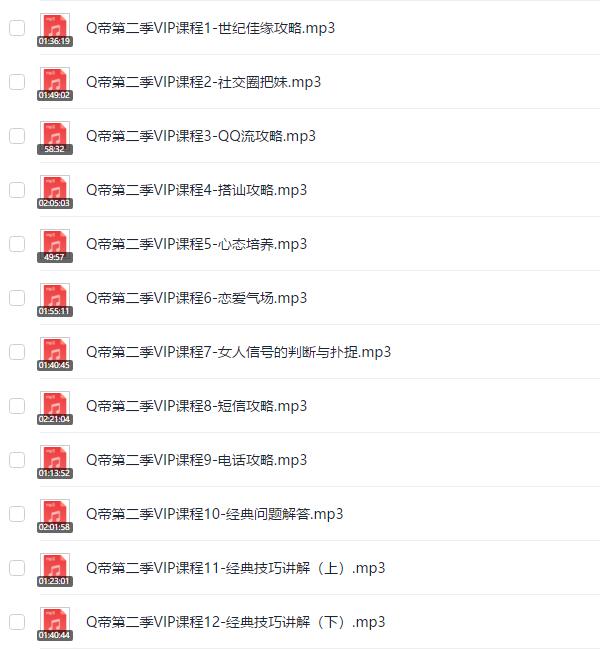Viewport: 600px width, 649px height.
Task: Open 课程10-经典问题解答.mp3 audio file
Action: pos(214,514)
